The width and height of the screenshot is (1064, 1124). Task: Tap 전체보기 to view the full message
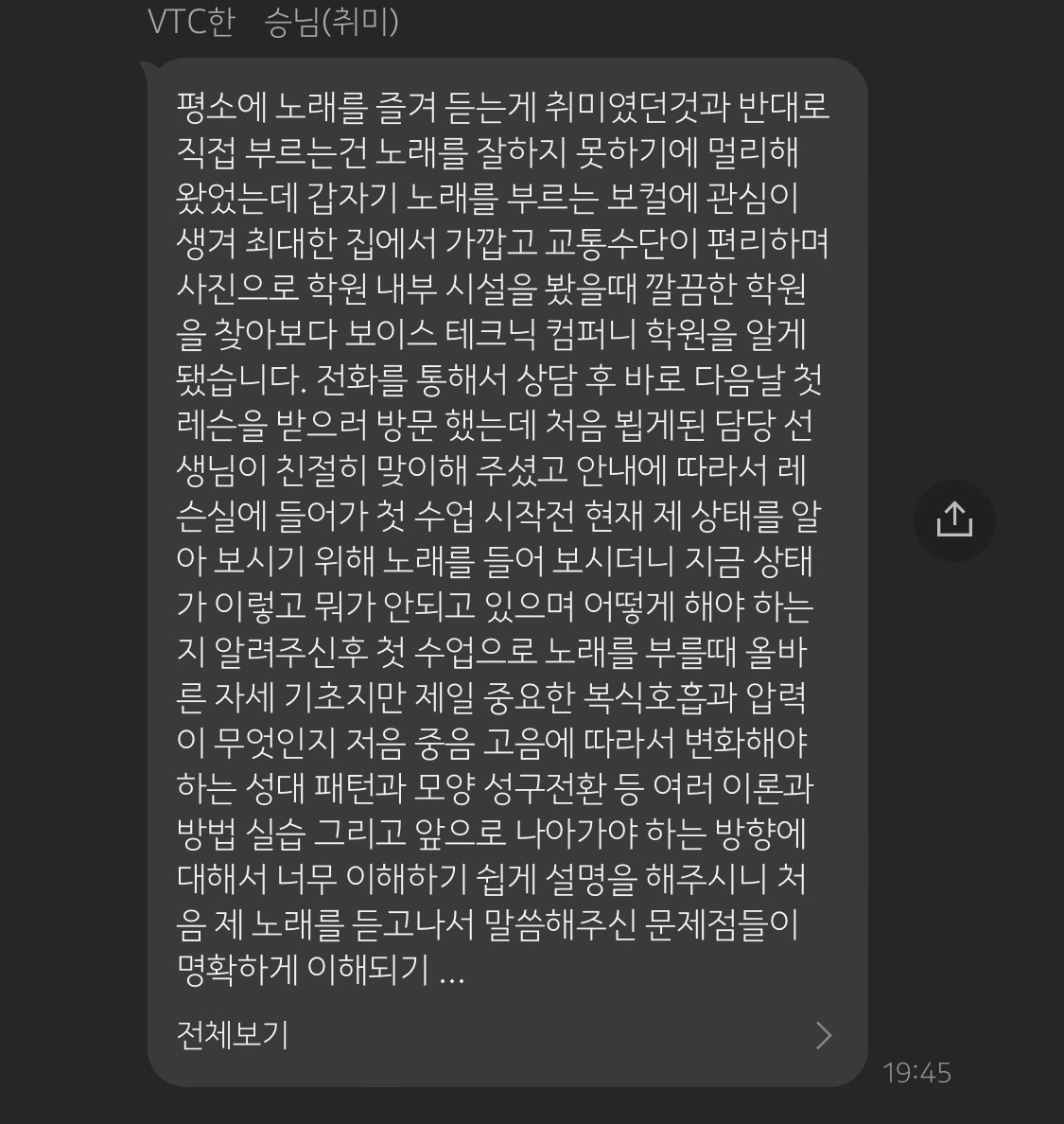pos(233,1034)
